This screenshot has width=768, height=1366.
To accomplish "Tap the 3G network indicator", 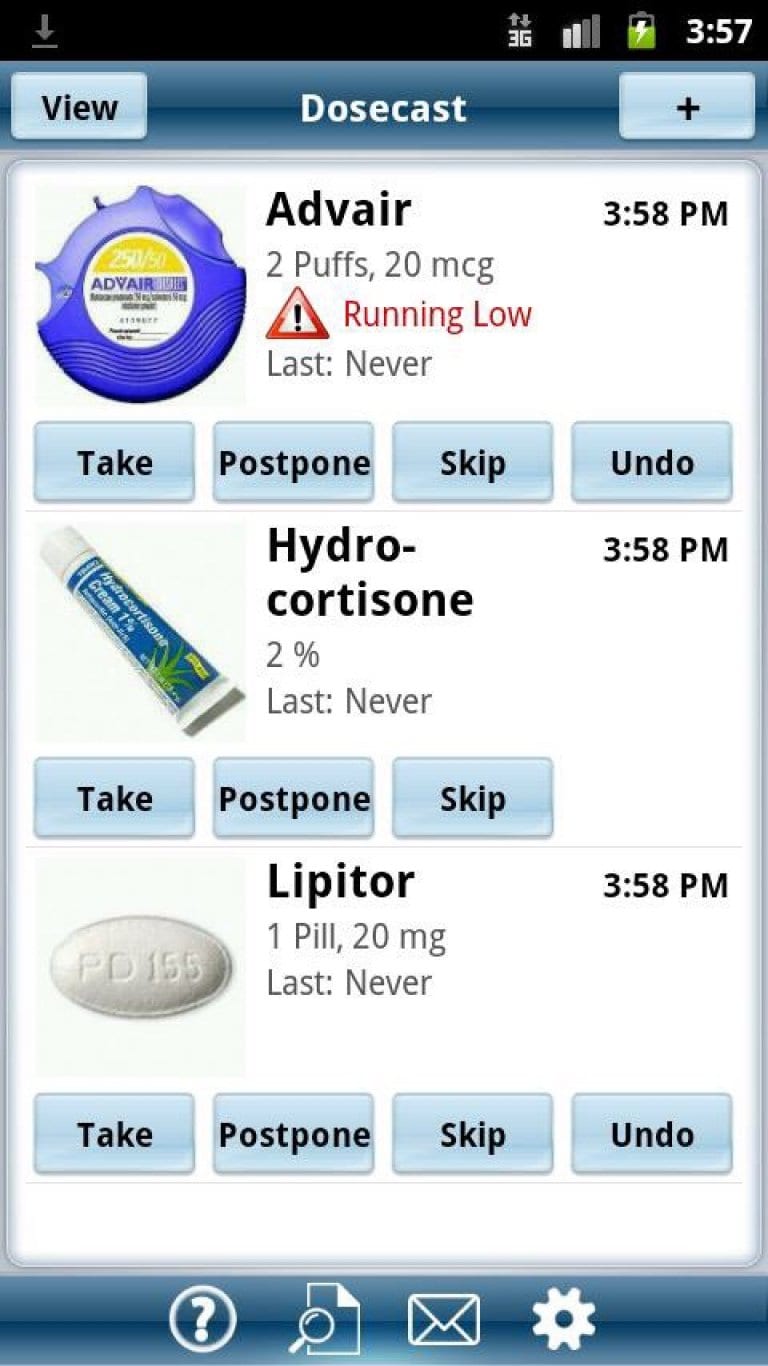I will pos(519,29).
